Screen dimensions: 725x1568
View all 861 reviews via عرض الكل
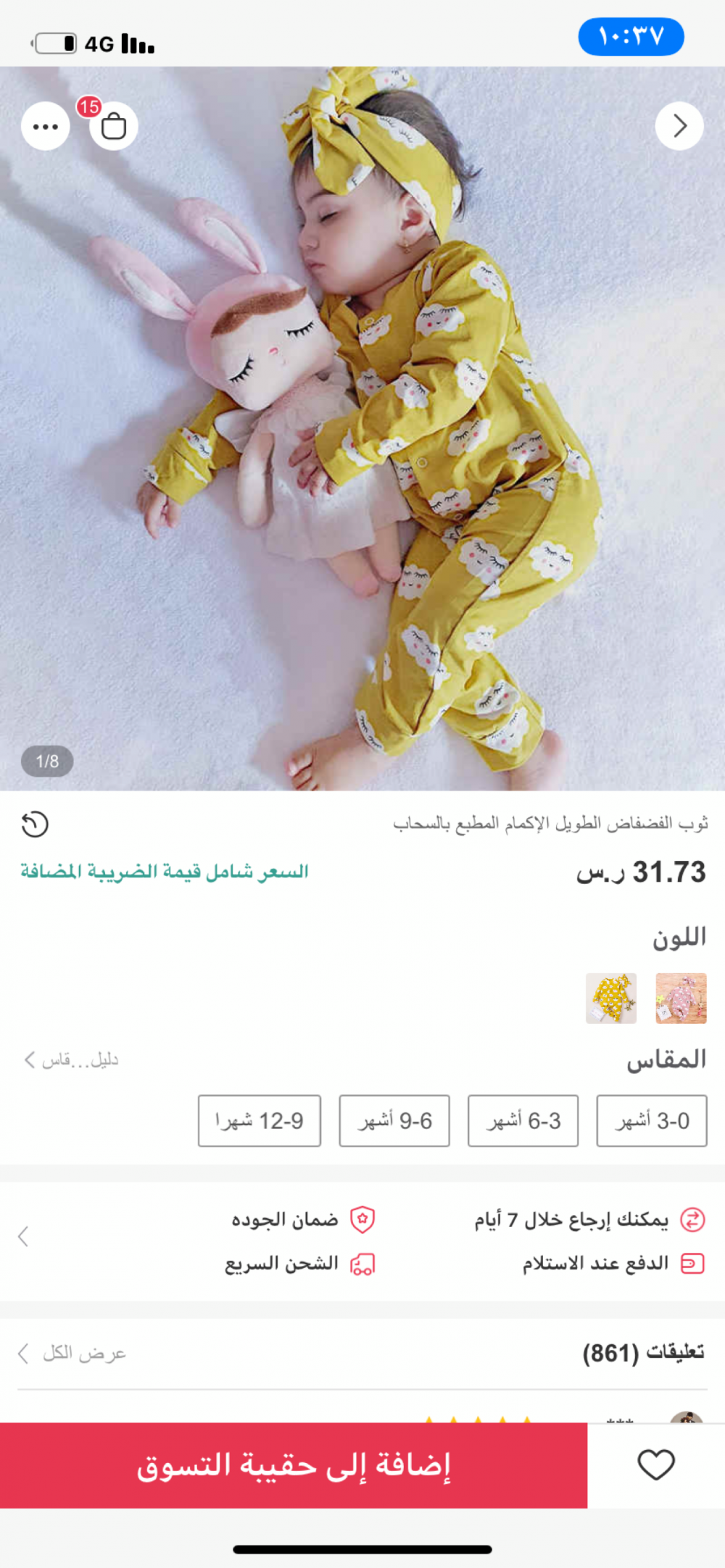[72, 1353]
